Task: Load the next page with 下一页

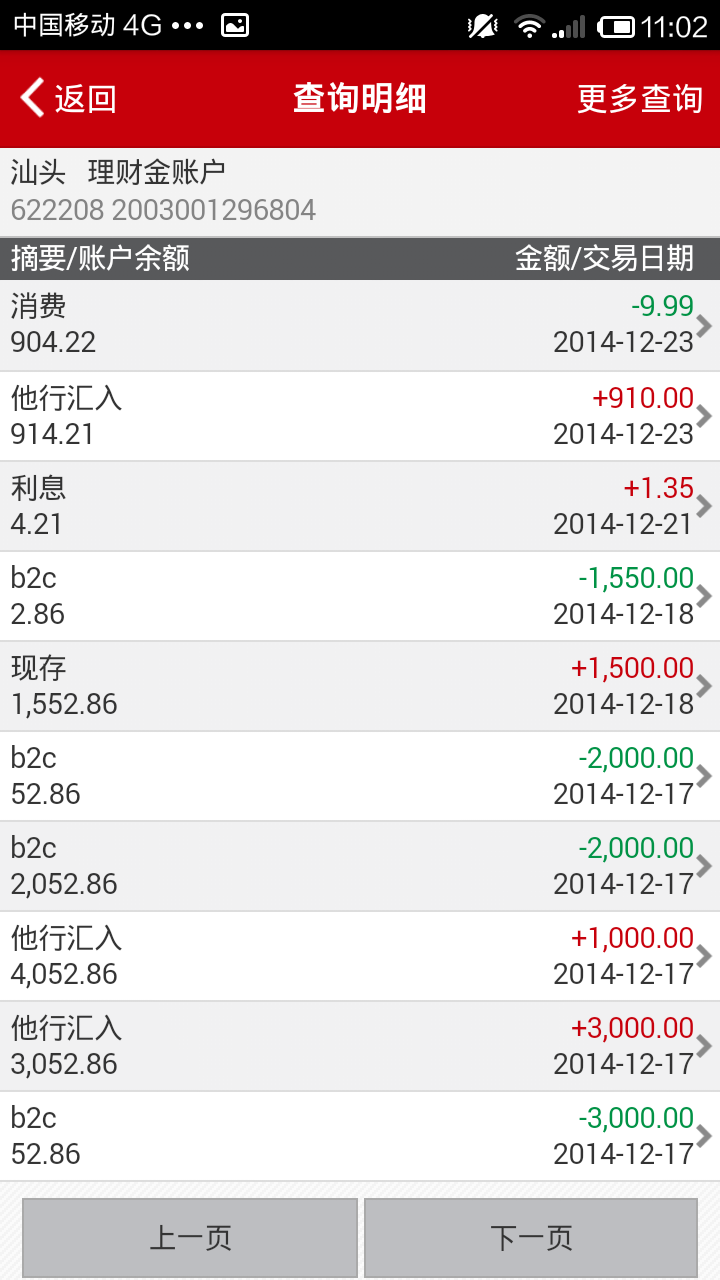Action: 531,1238
